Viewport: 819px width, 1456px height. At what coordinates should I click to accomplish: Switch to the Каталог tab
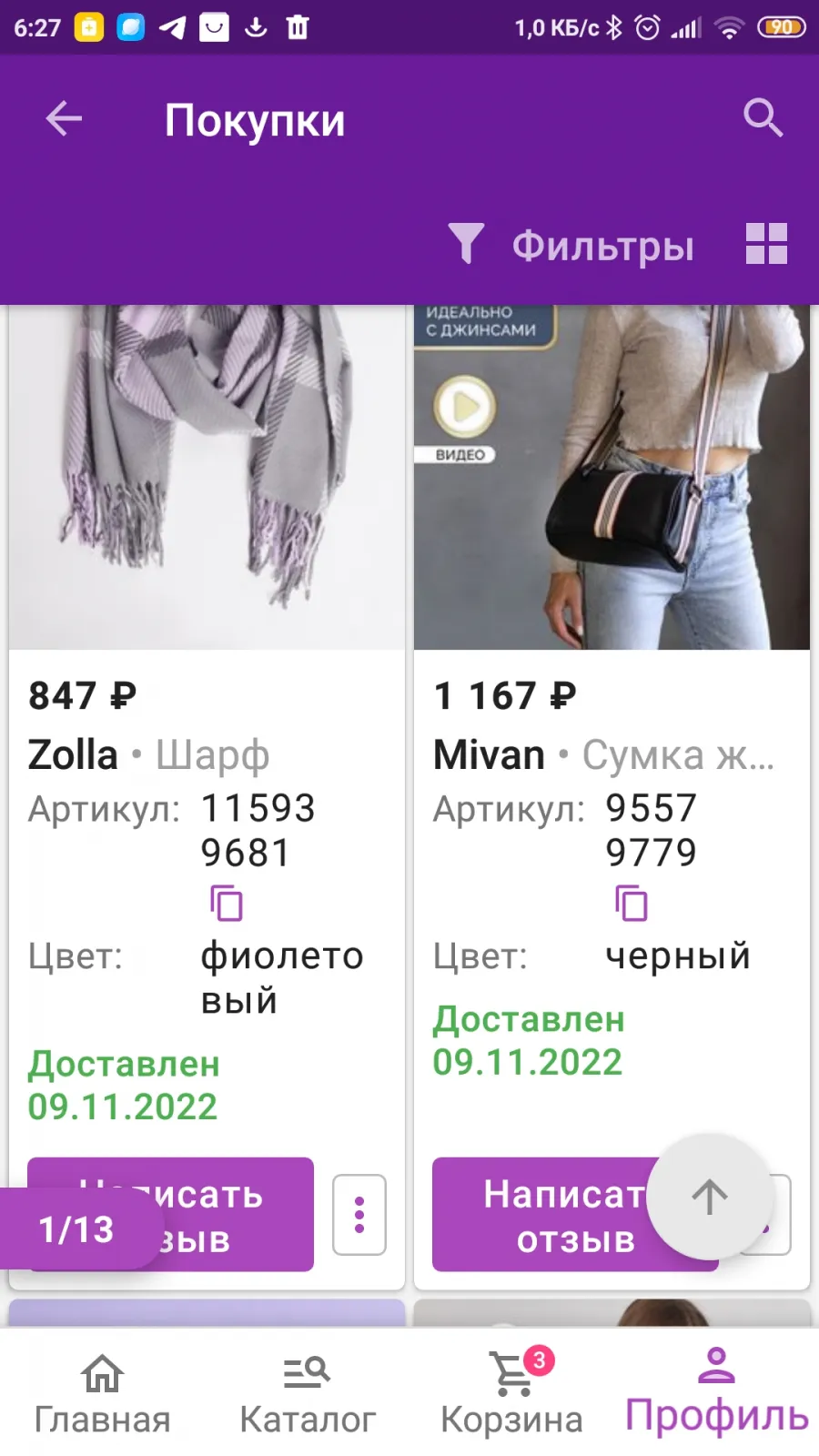point(308,1394)
